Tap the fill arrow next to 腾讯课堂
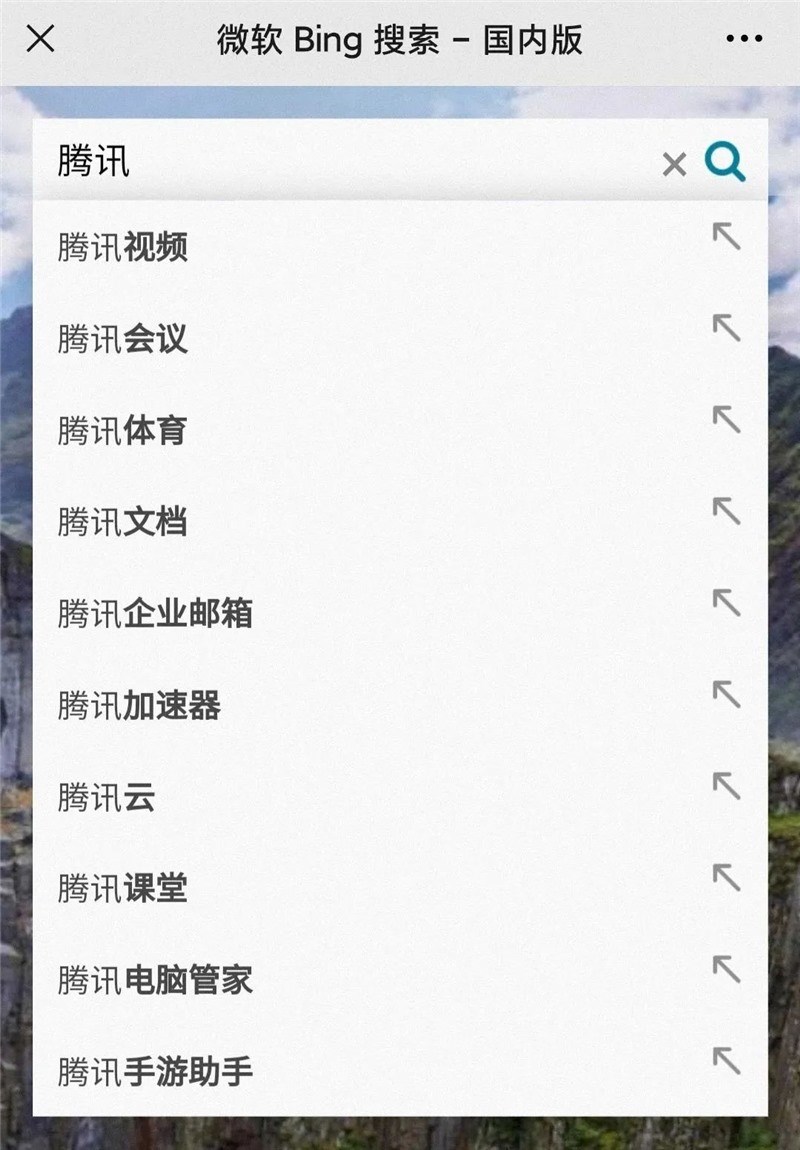 pyautogui.click(x=726, y=878)
